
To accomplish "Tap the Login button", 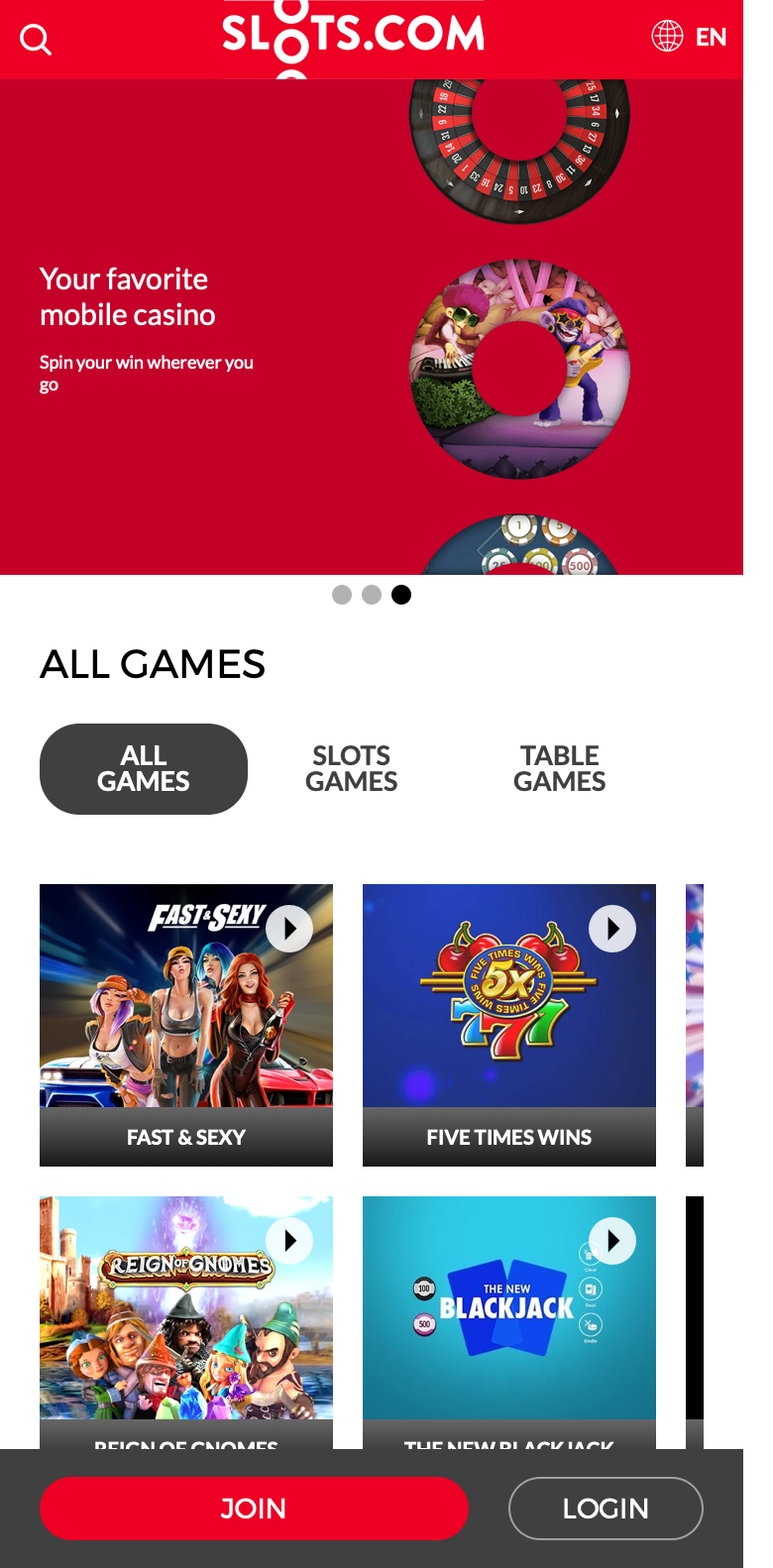I will [x=606, y=1509].
